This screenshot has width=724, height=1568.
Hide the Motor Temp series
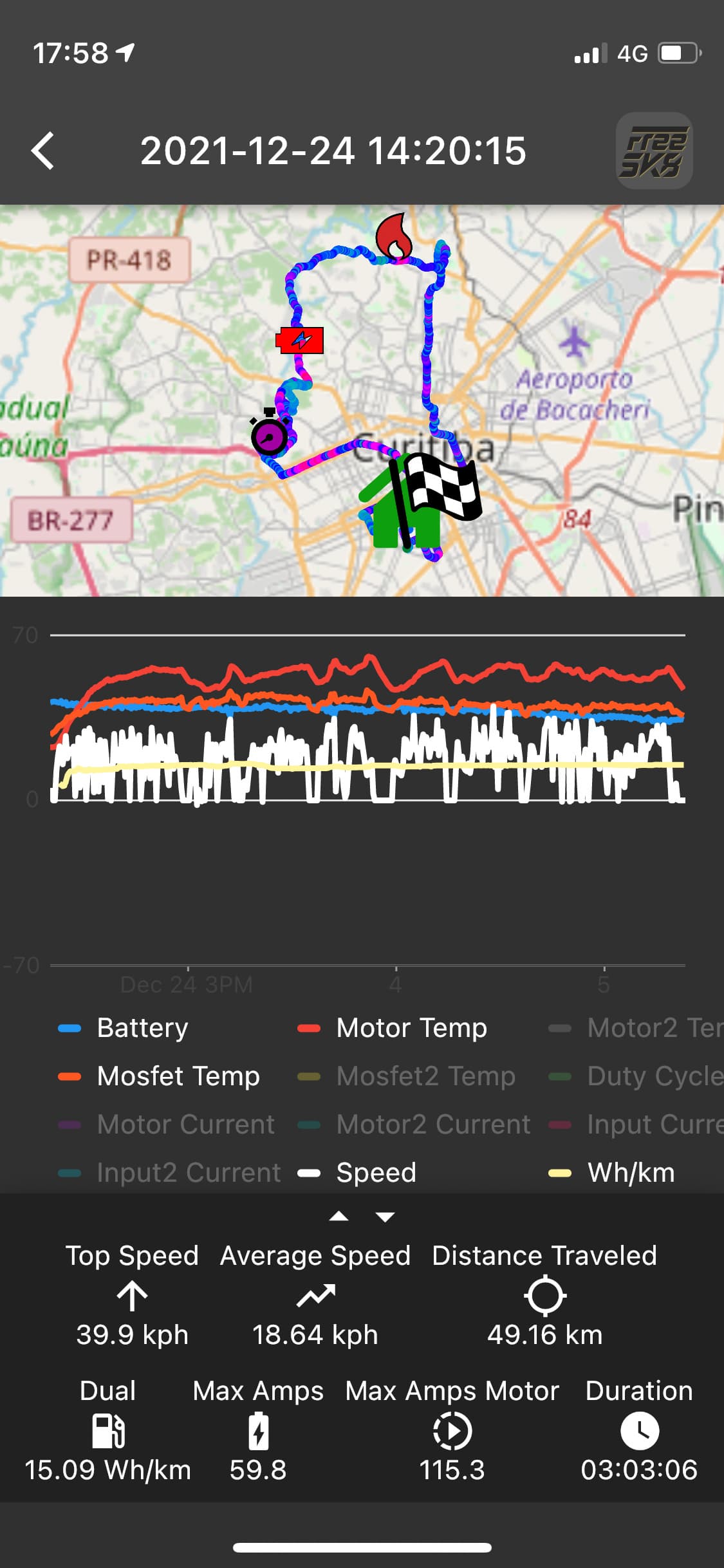pyautogui.click(x=411, y=1028)
